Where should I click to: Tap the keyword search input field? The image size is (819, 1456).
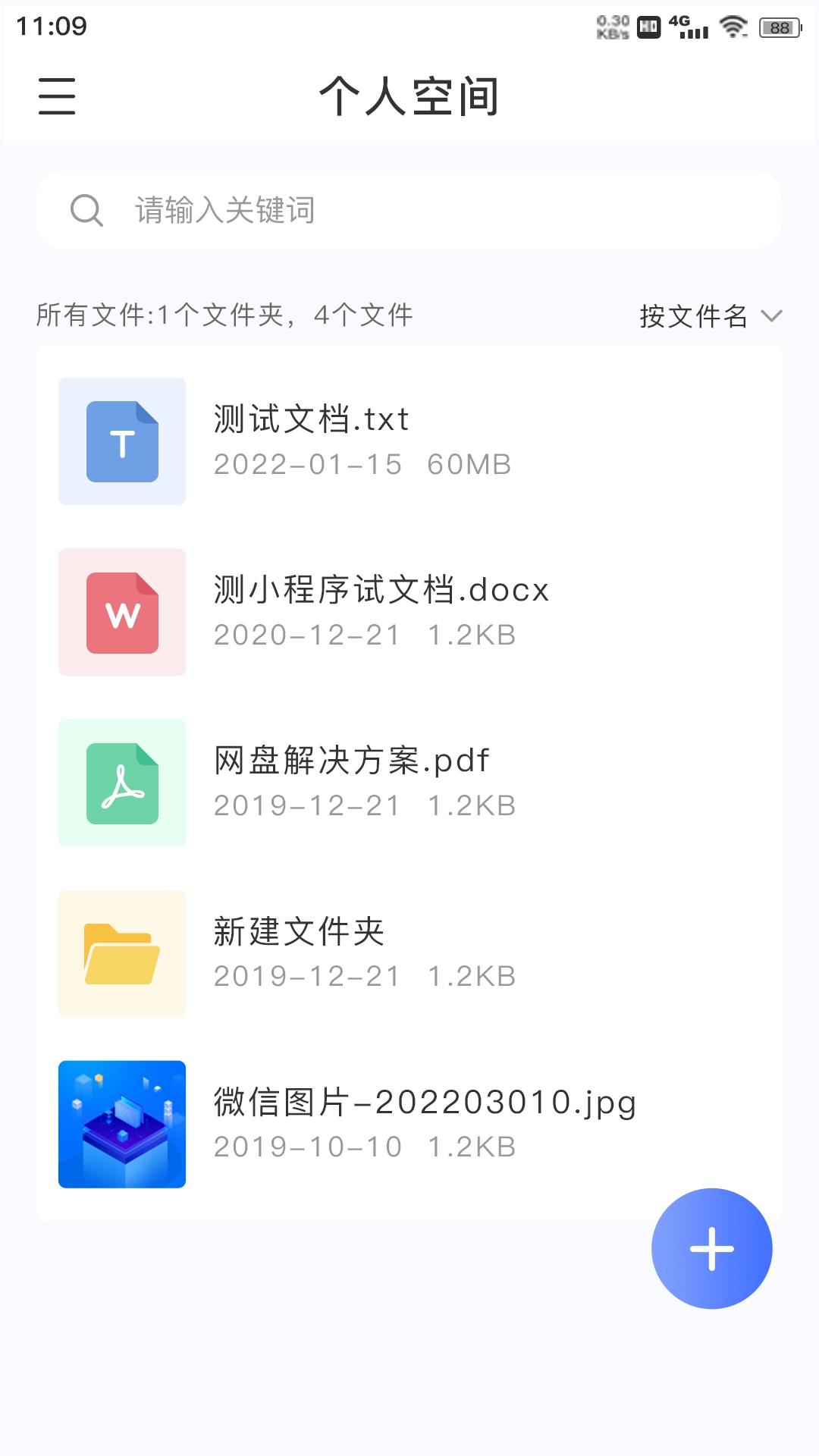(x=409, y=210)
